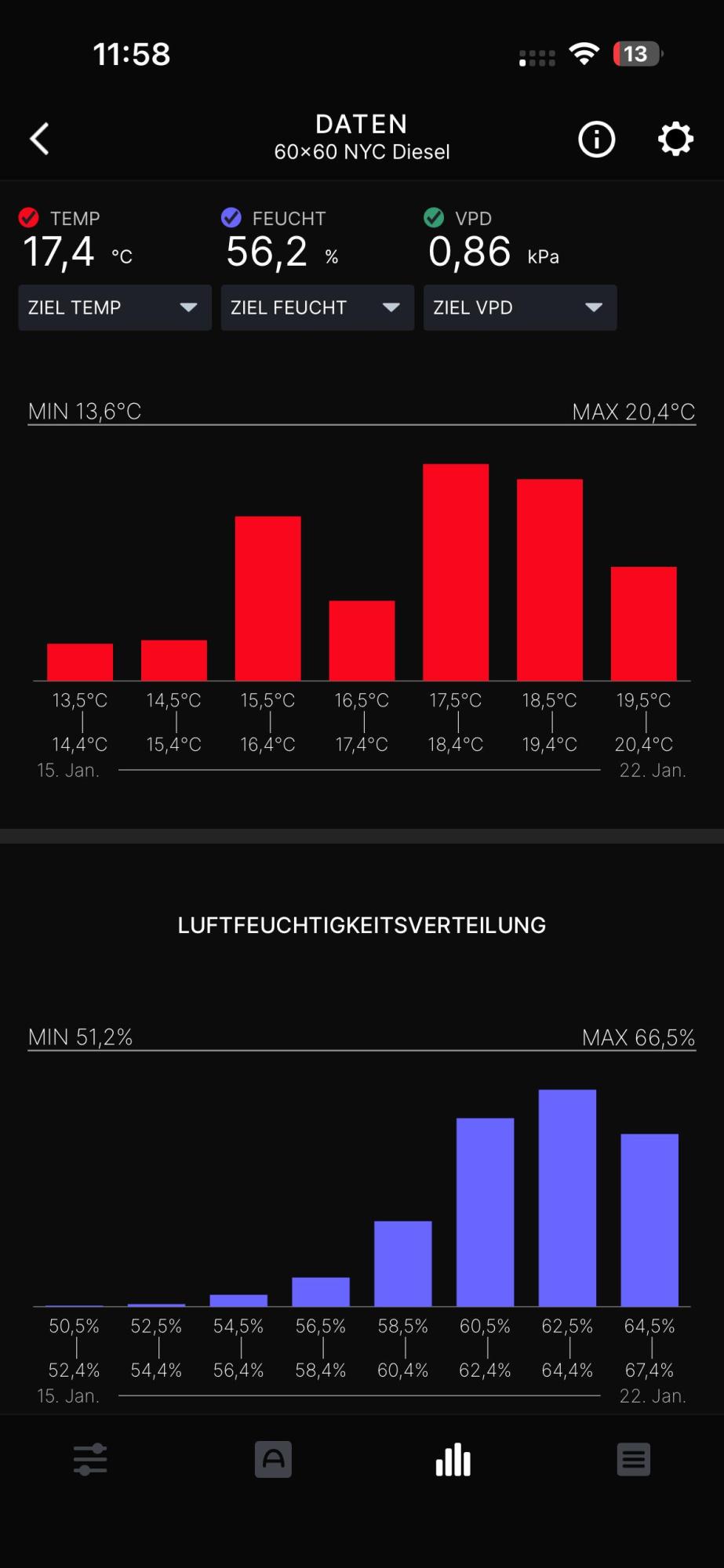Toggle the TEMP checkmark
The image size is (724, 1568).
click(x=29, y=217)
